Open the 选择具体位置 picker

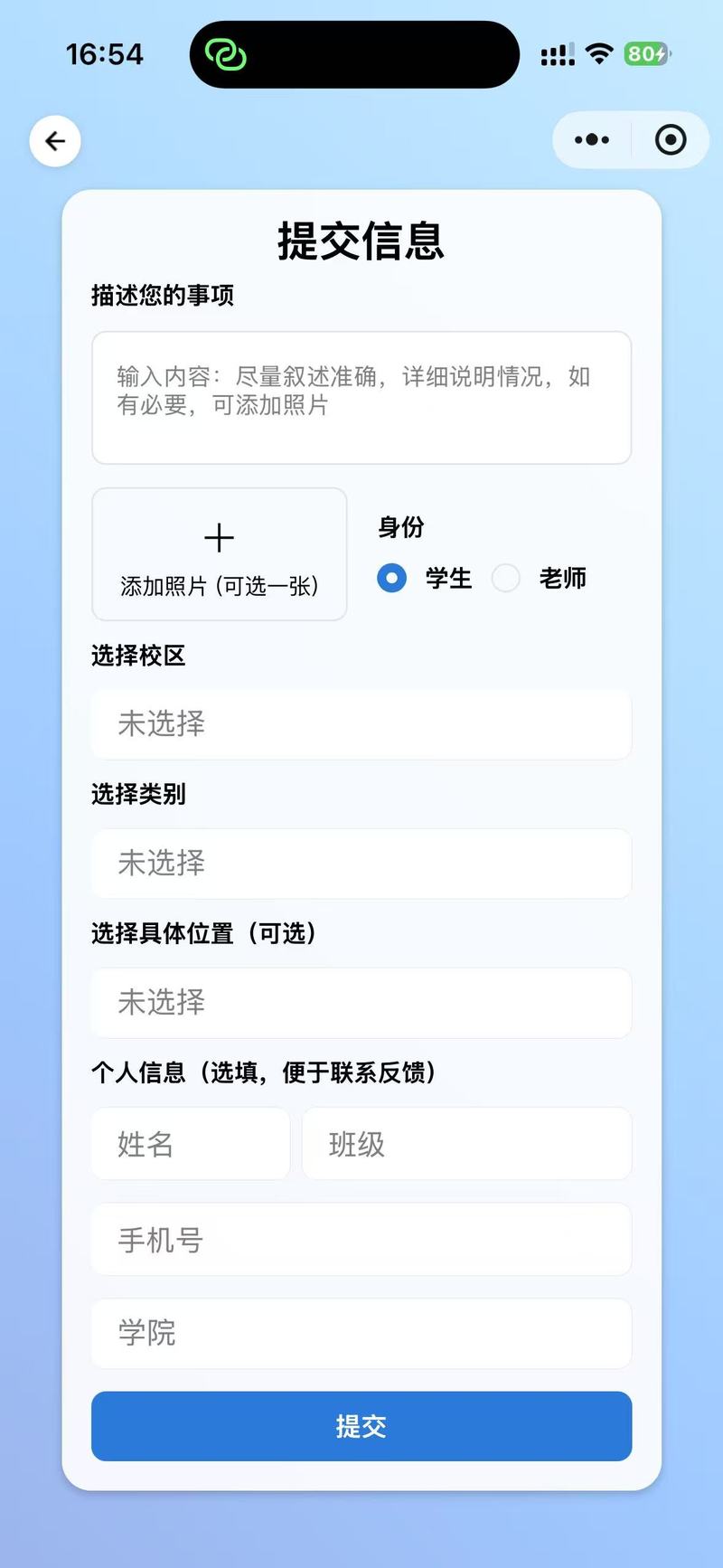point(361,1003)
